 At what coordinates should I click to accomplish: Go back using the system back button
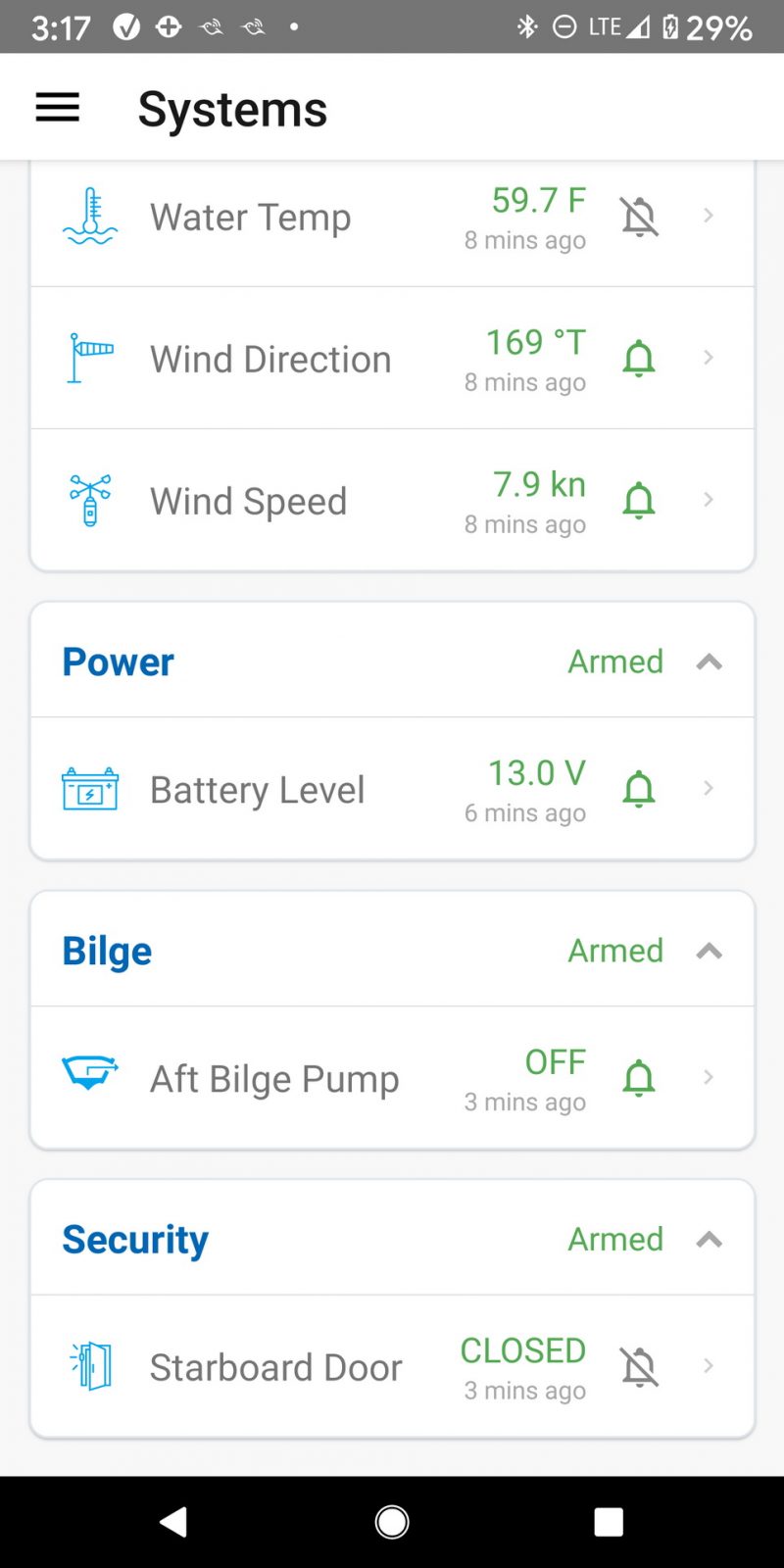coord(173,1522)
